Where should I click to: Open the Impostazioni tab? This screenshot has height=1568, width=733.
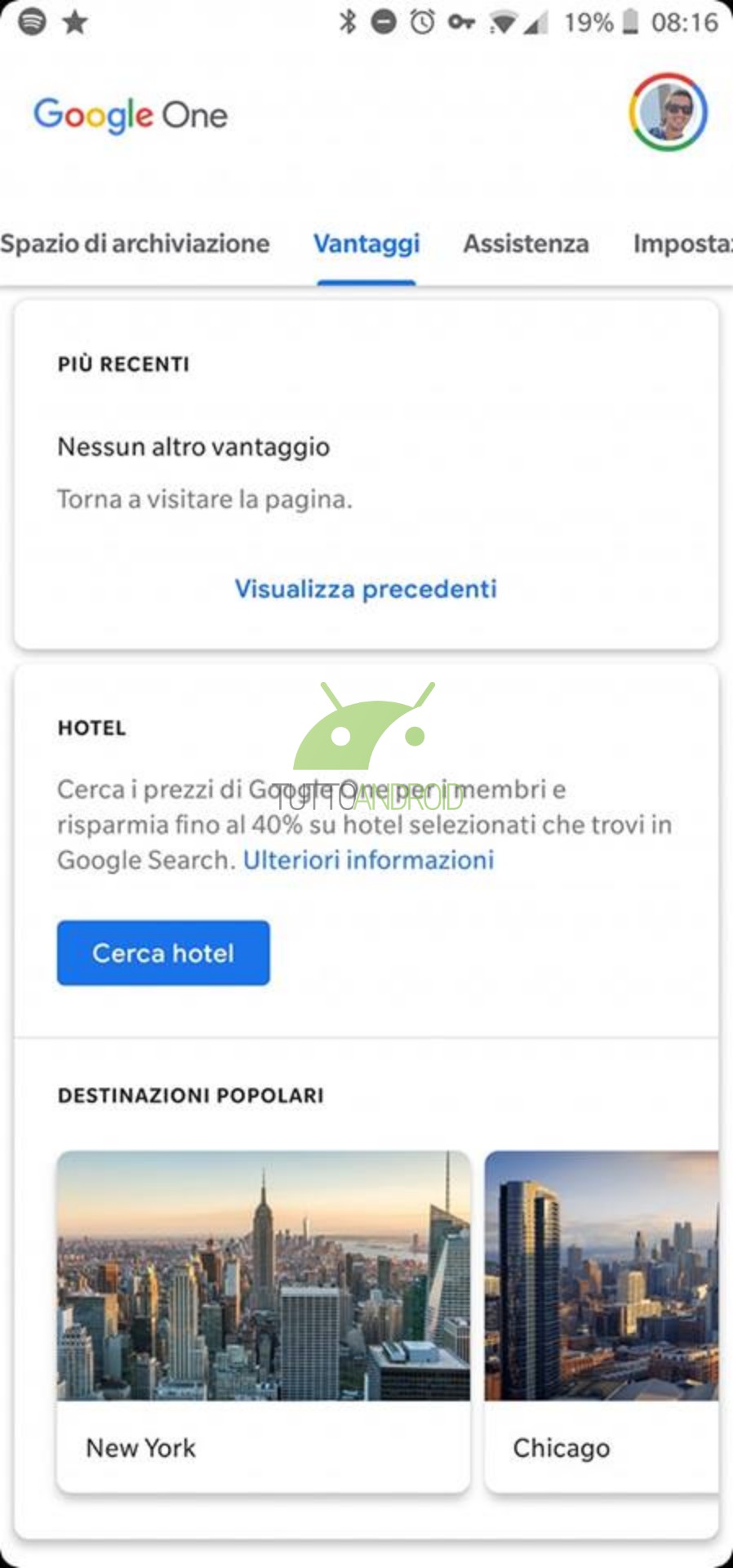(683, 243)
